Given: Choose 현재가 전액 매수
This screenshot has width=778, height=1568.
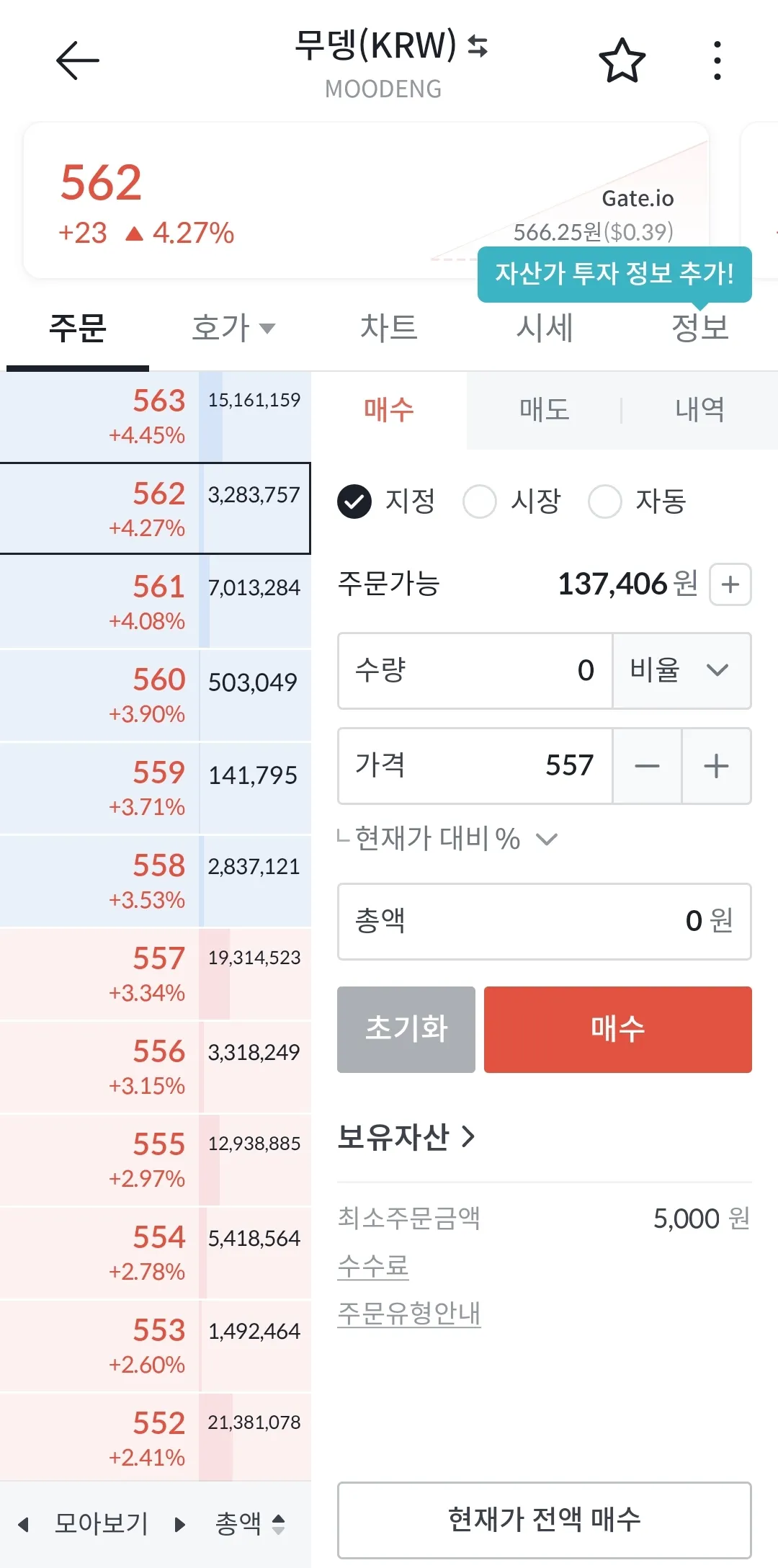Looking at the screenshot, I should click(x=545, y=1520).
